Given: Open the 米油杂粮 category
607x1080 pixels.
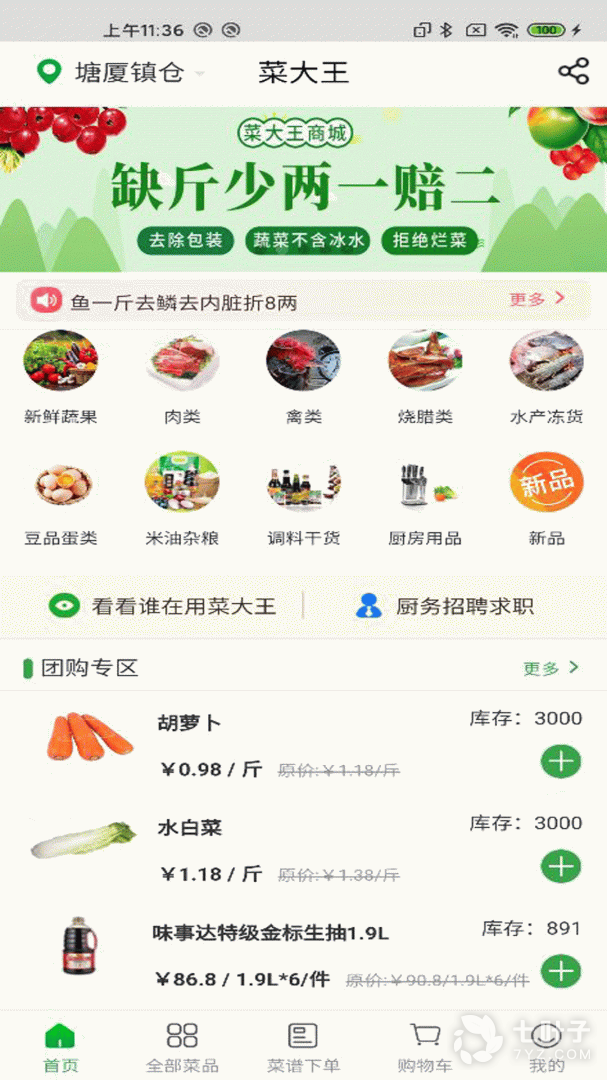Looking at the screenshot, I should (x=182, y=499).
